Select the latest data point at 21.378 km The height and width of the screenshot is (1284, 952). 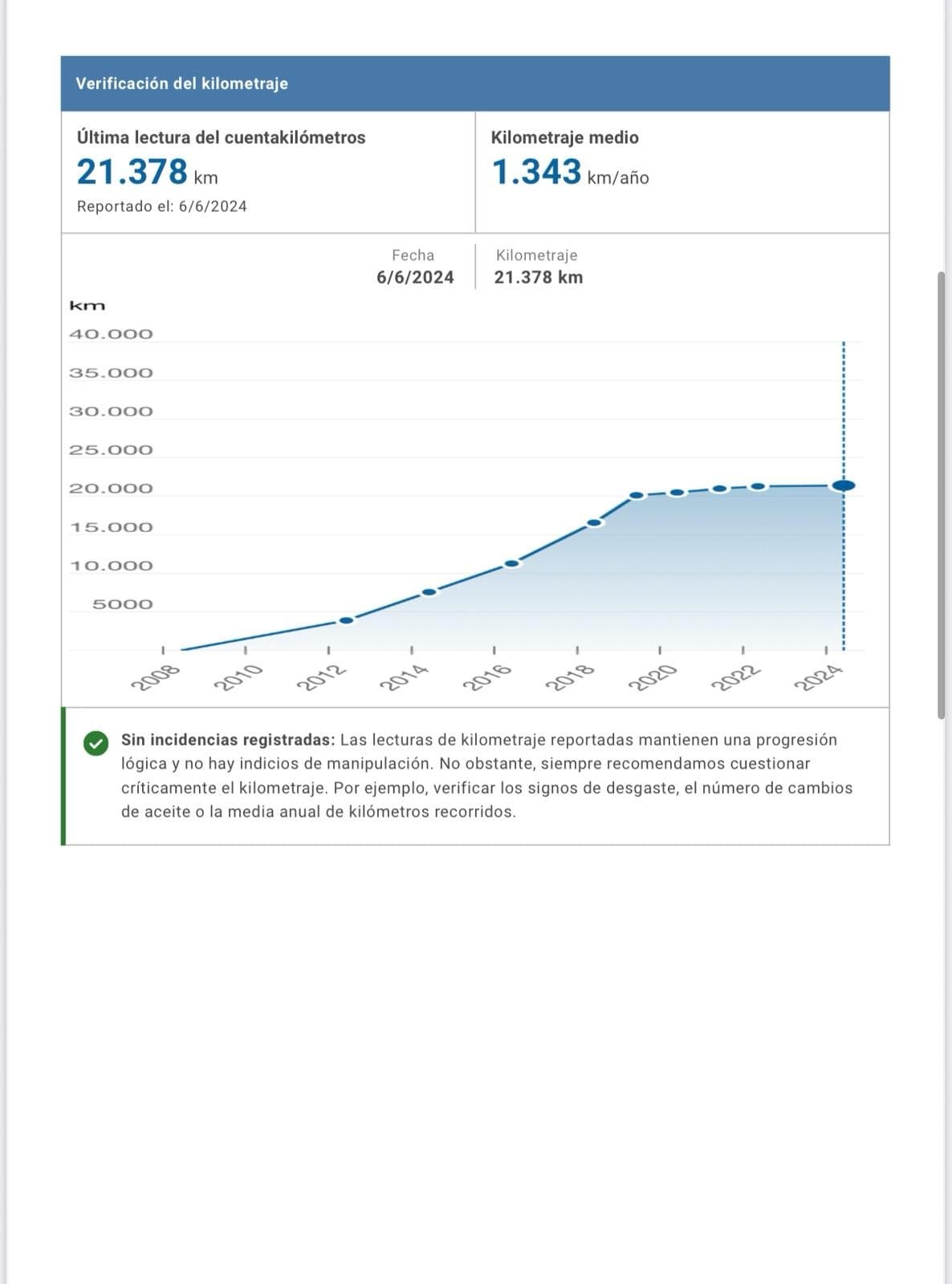pos(844,486)
